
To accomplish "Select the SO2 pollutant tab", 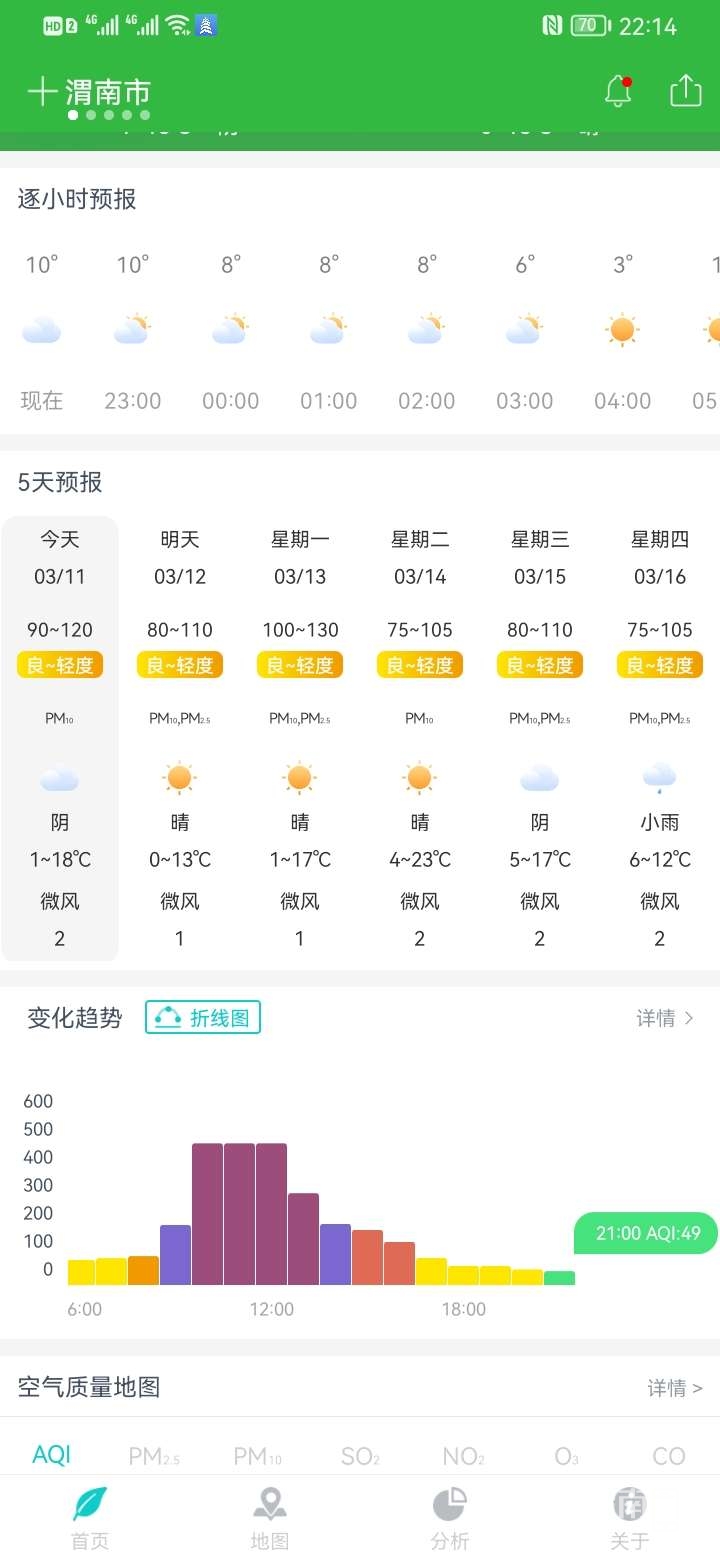I will [x=360, y=1456].
